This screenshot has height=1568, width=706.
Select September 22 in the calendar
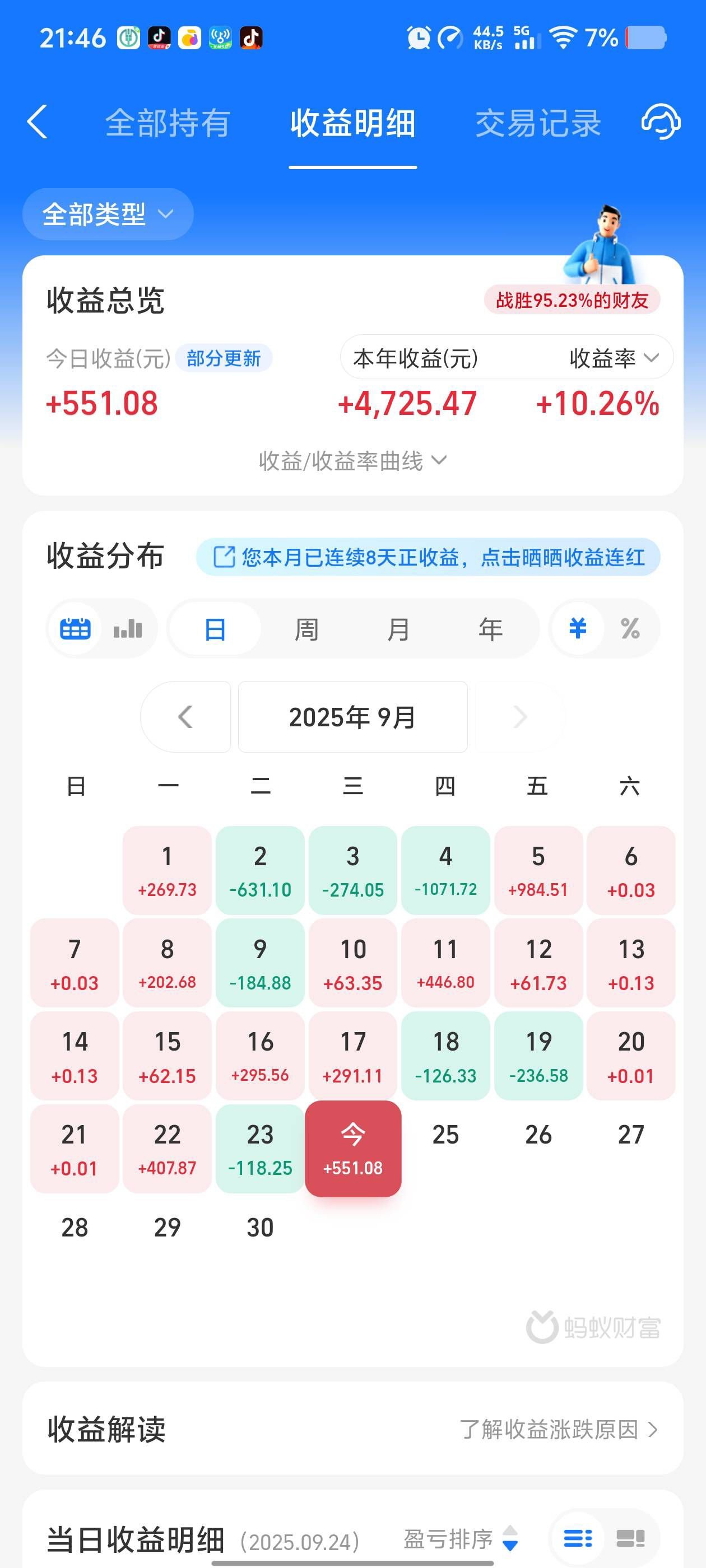(167, 1149)
